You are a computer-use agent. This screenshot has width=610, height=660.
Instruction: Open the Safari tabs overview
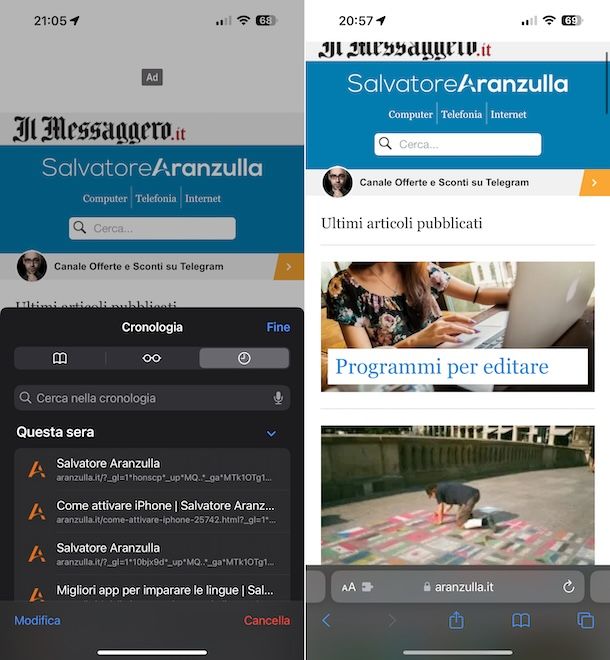pos(586,621)
